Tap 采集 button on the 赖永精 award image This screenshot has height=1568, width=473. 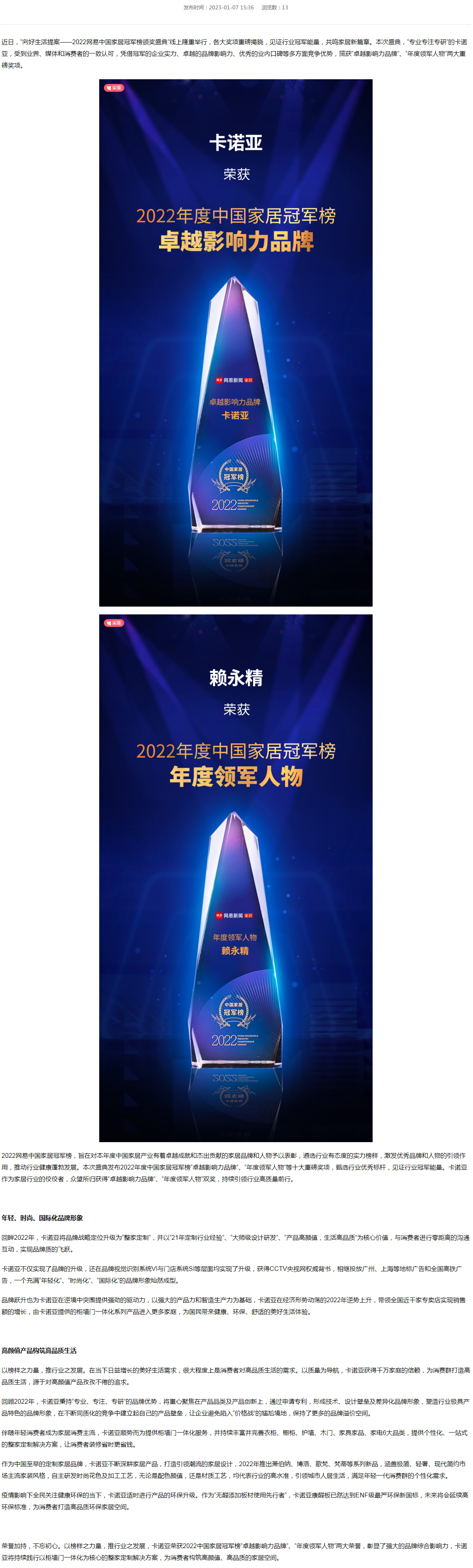(x=114, y=623)
